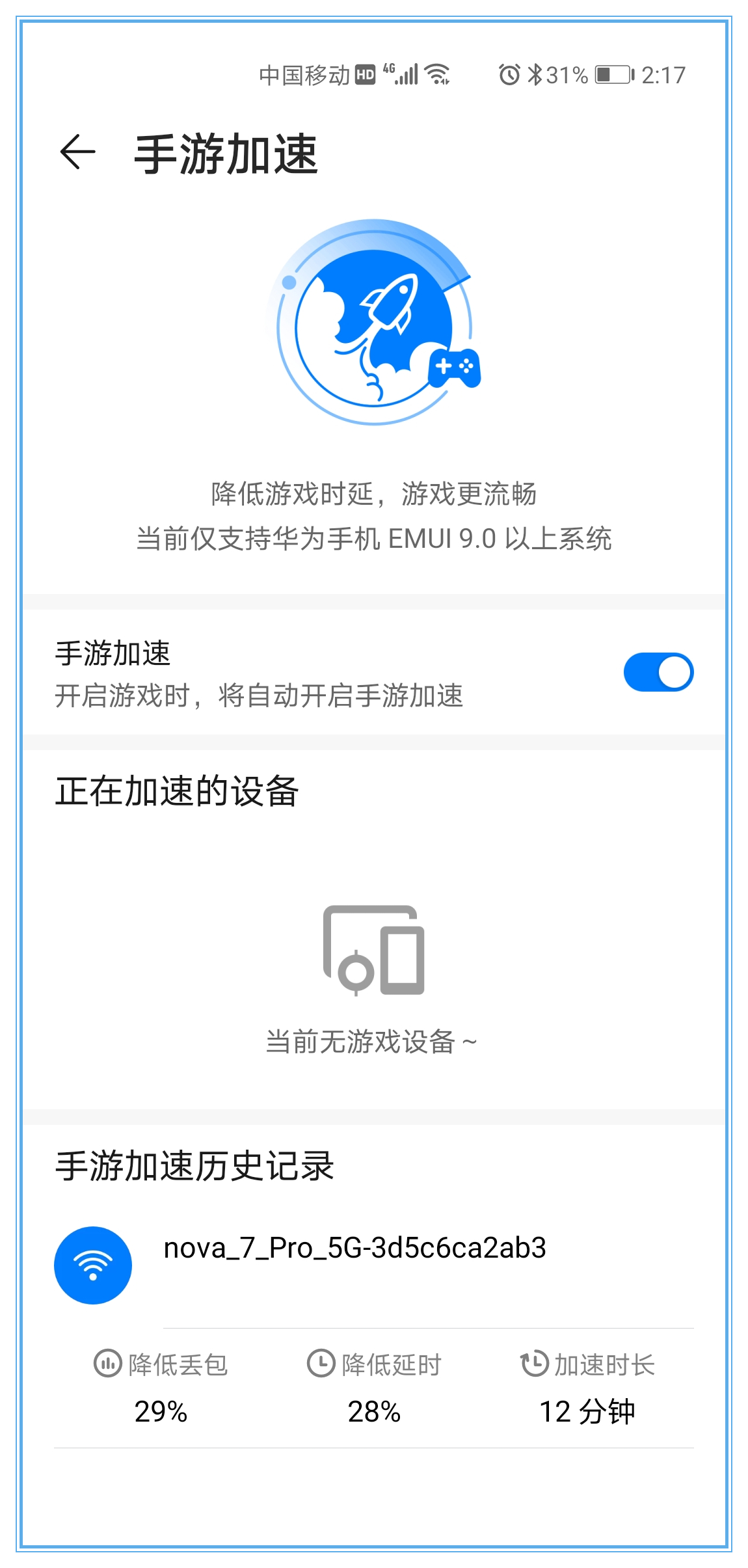Image resolution: width=748 pixels, height=1568 pixels.
Task: Tap the status bar clock showing 2:17
Action: pos(663,75)
